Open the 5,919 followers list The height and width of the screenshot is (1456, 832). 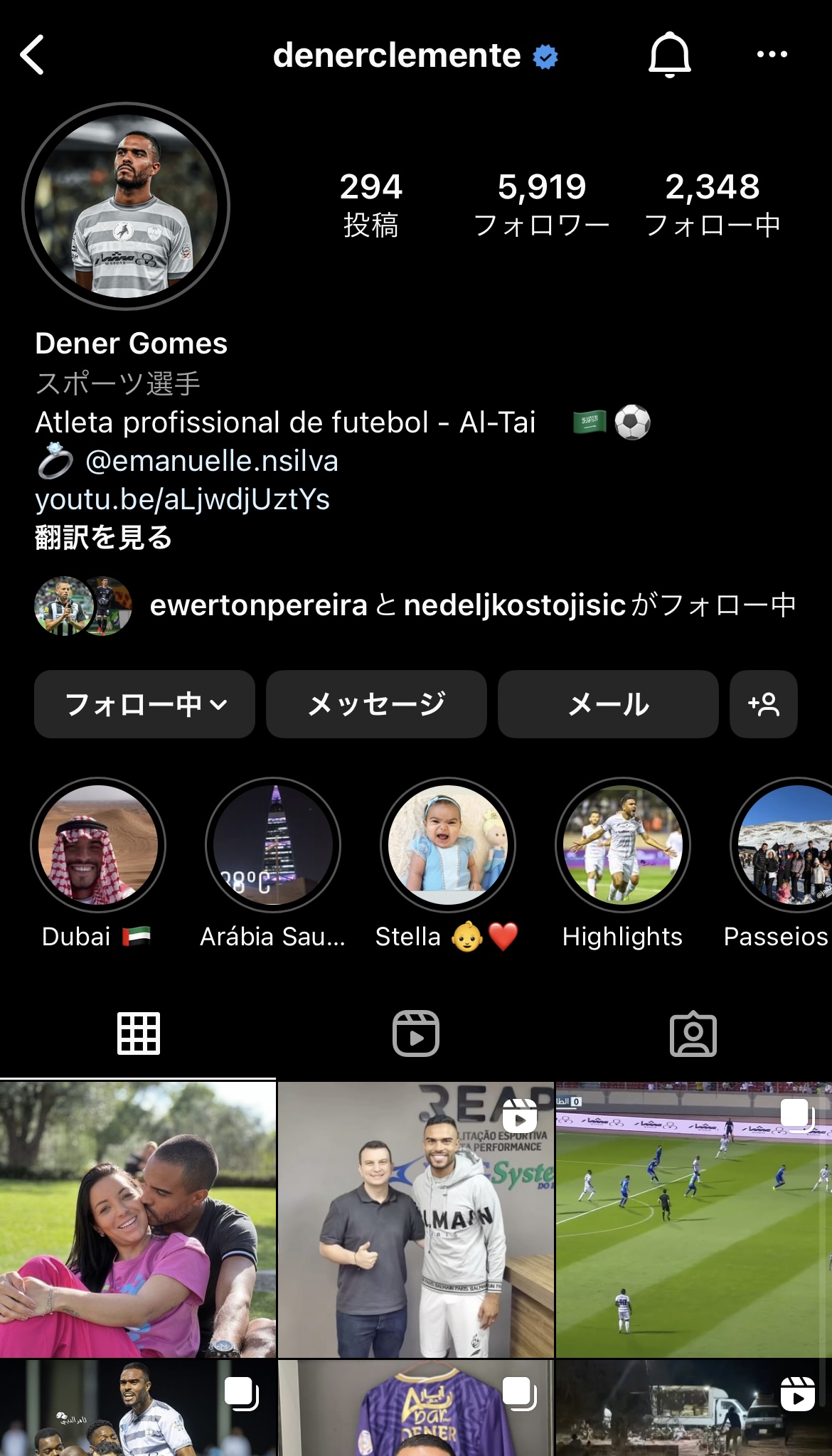(x=541, y=203)
